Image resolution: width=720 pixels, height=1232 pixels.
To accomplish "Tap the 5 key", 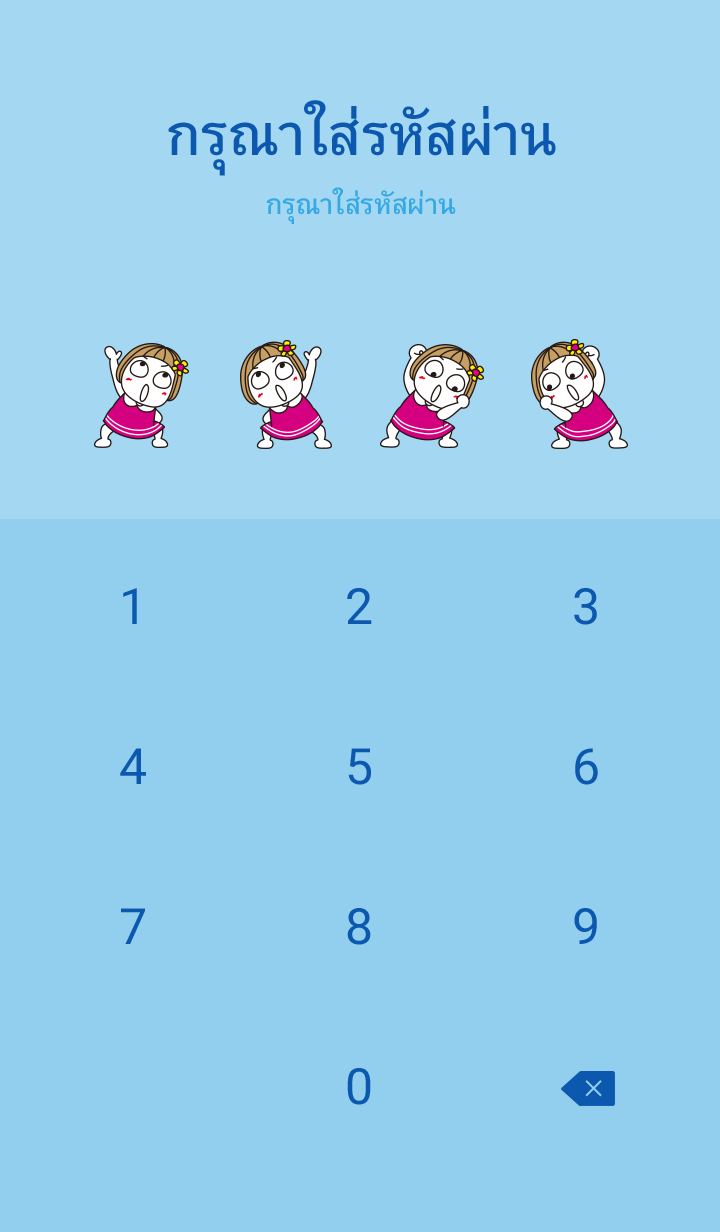I will 359,767.
